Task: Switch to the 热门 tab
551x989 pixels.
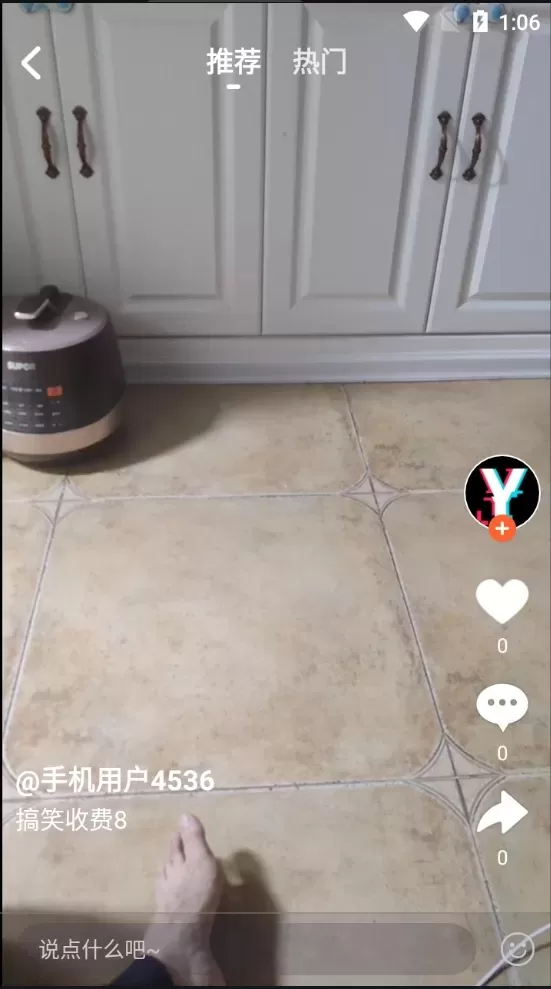Action: click(x=319, y=62)
